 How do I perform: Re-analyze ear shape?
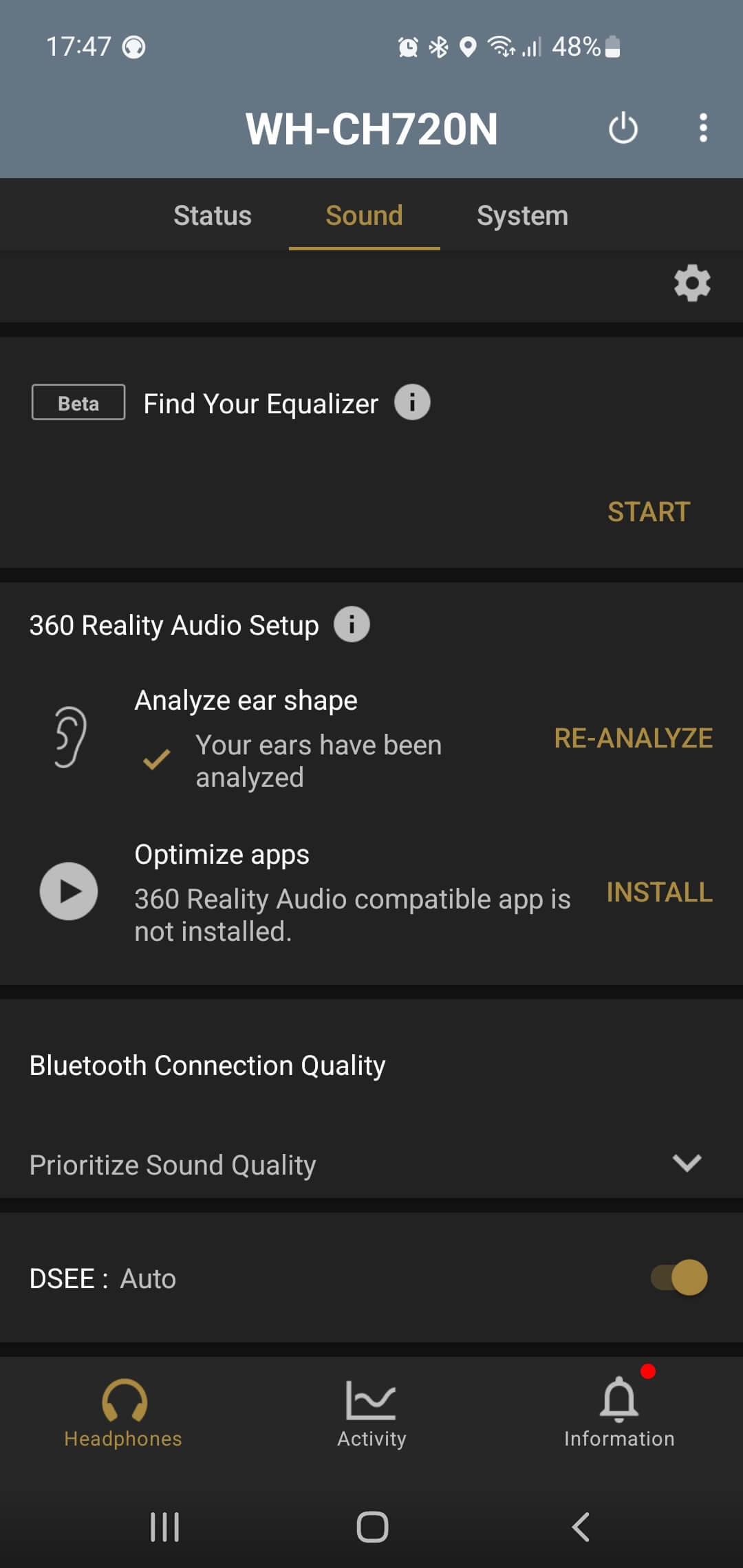tap(633, 738)
